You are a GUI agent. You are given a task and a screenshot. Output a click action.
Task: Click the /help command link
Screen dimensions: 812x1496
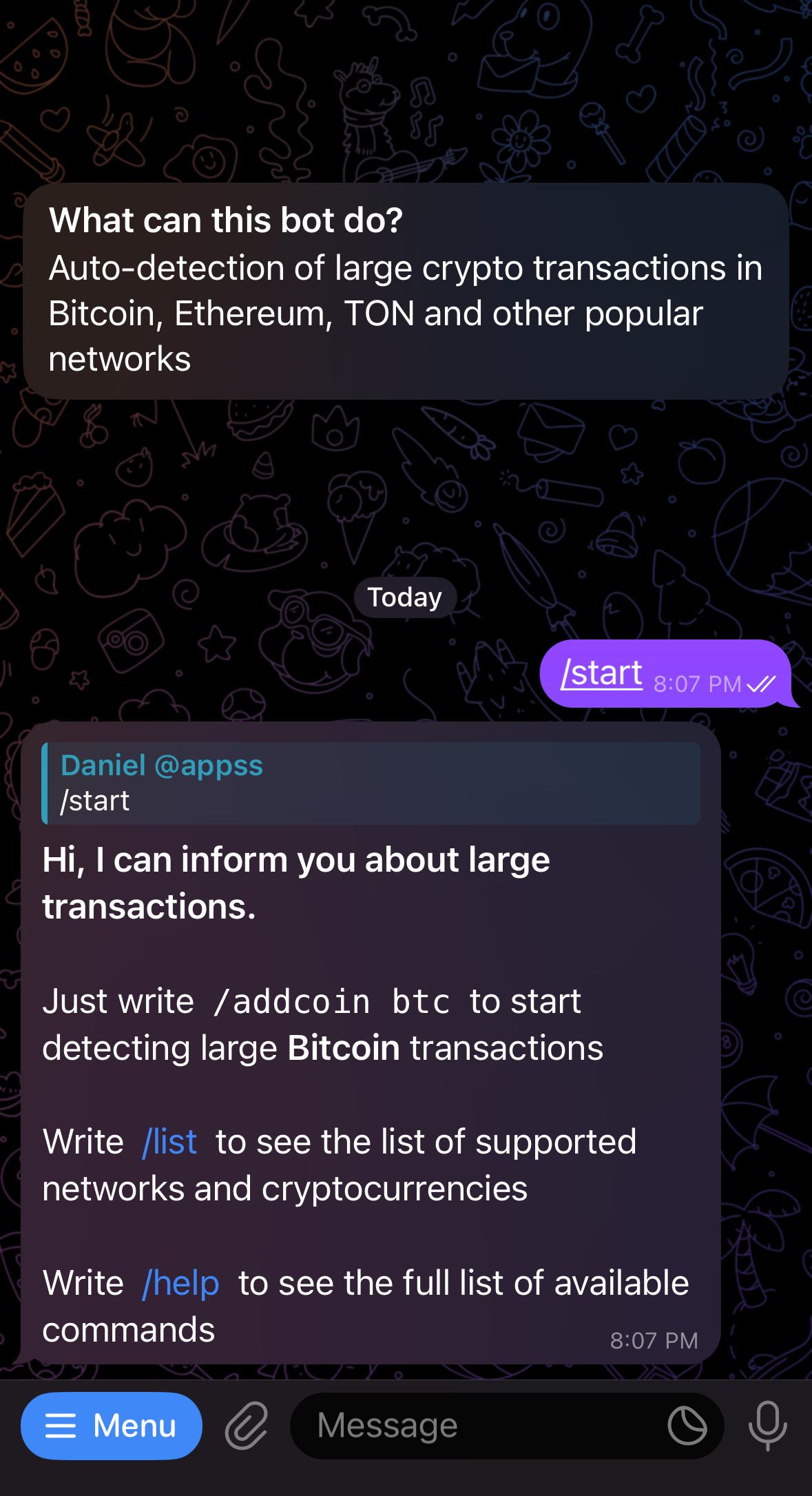point(180,1283)
